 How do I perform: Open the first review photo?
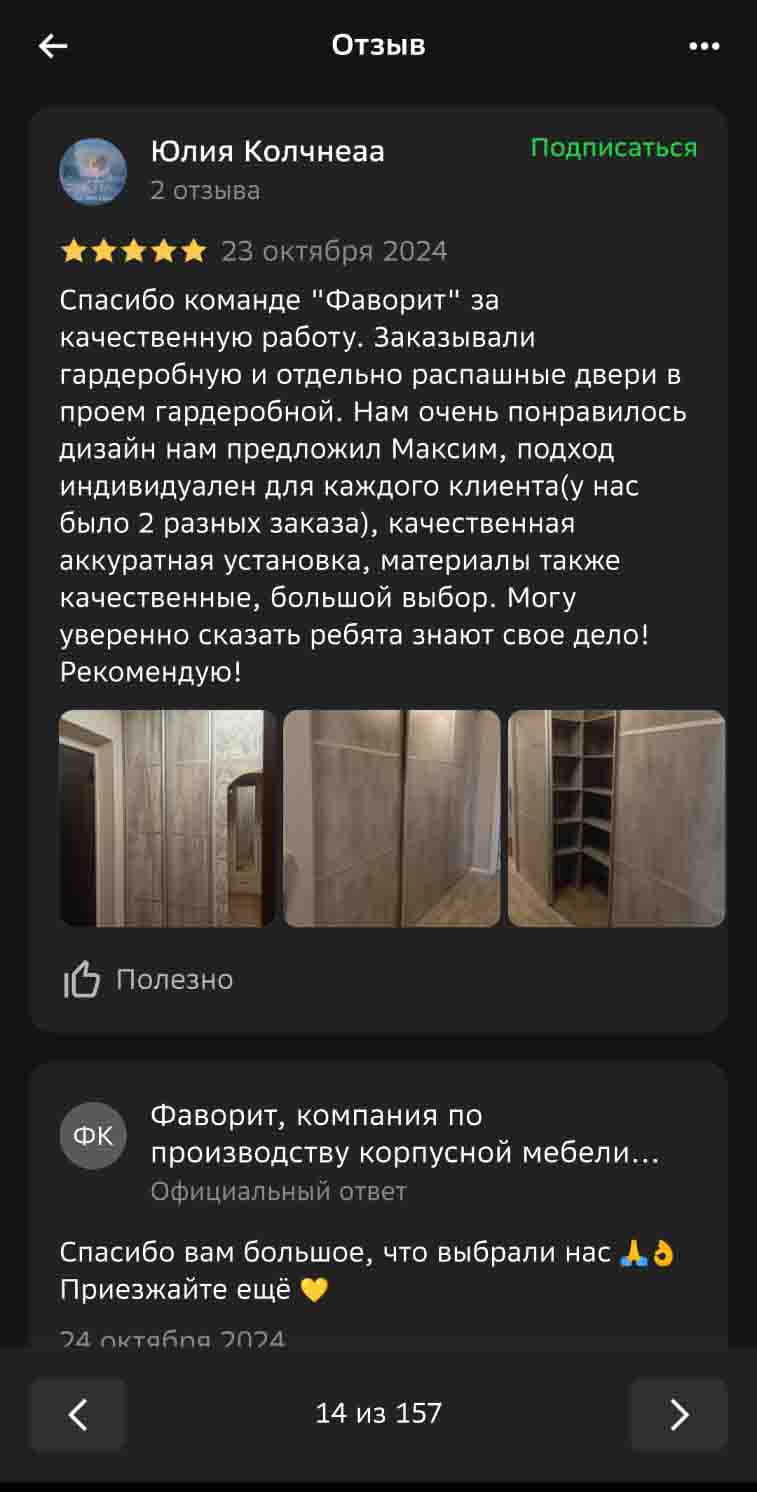pyautogui.click(x=168, y=818)
